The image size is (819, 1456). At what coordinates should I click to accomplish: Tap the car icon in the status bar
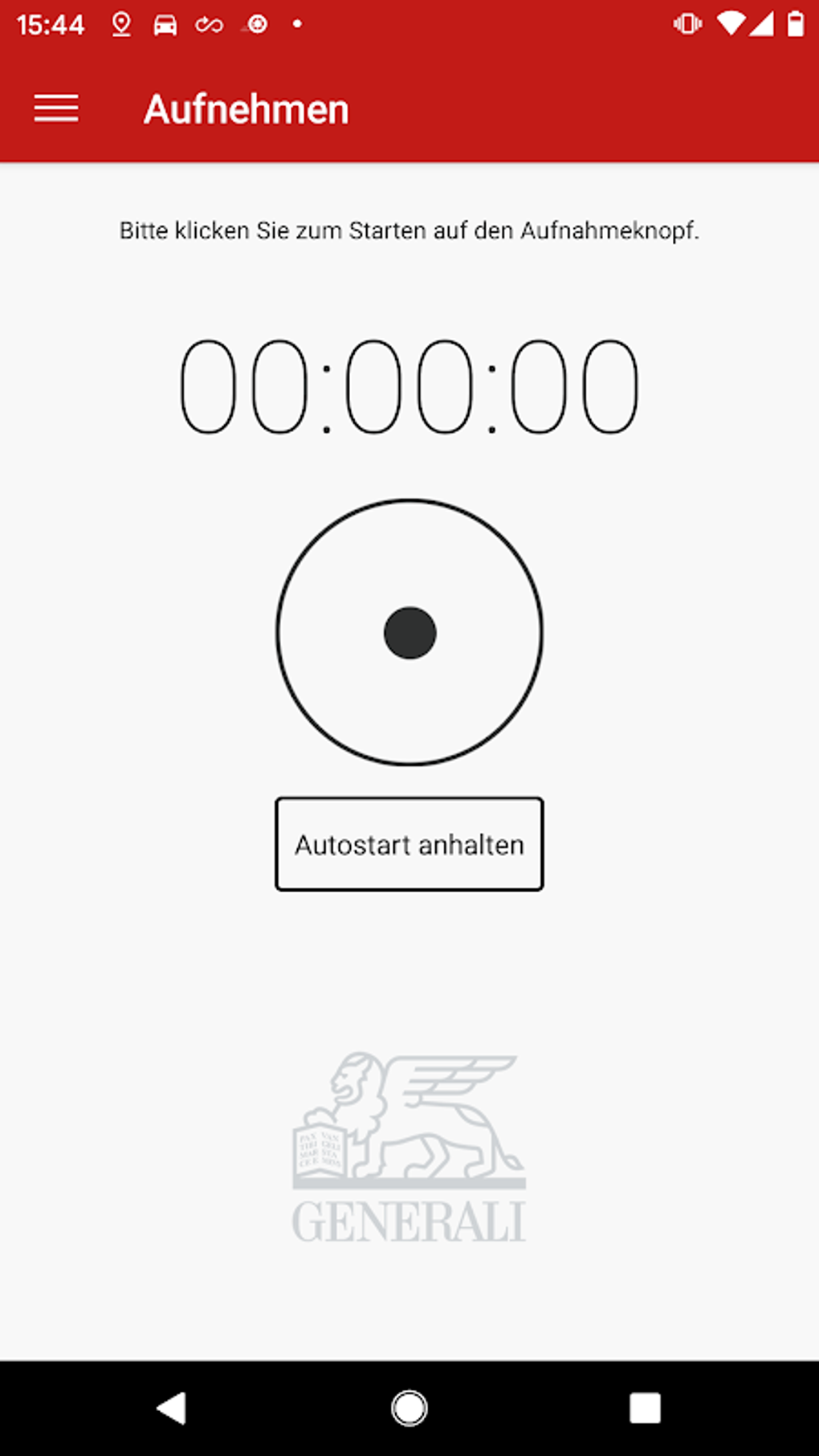click(x=165, y=24)
